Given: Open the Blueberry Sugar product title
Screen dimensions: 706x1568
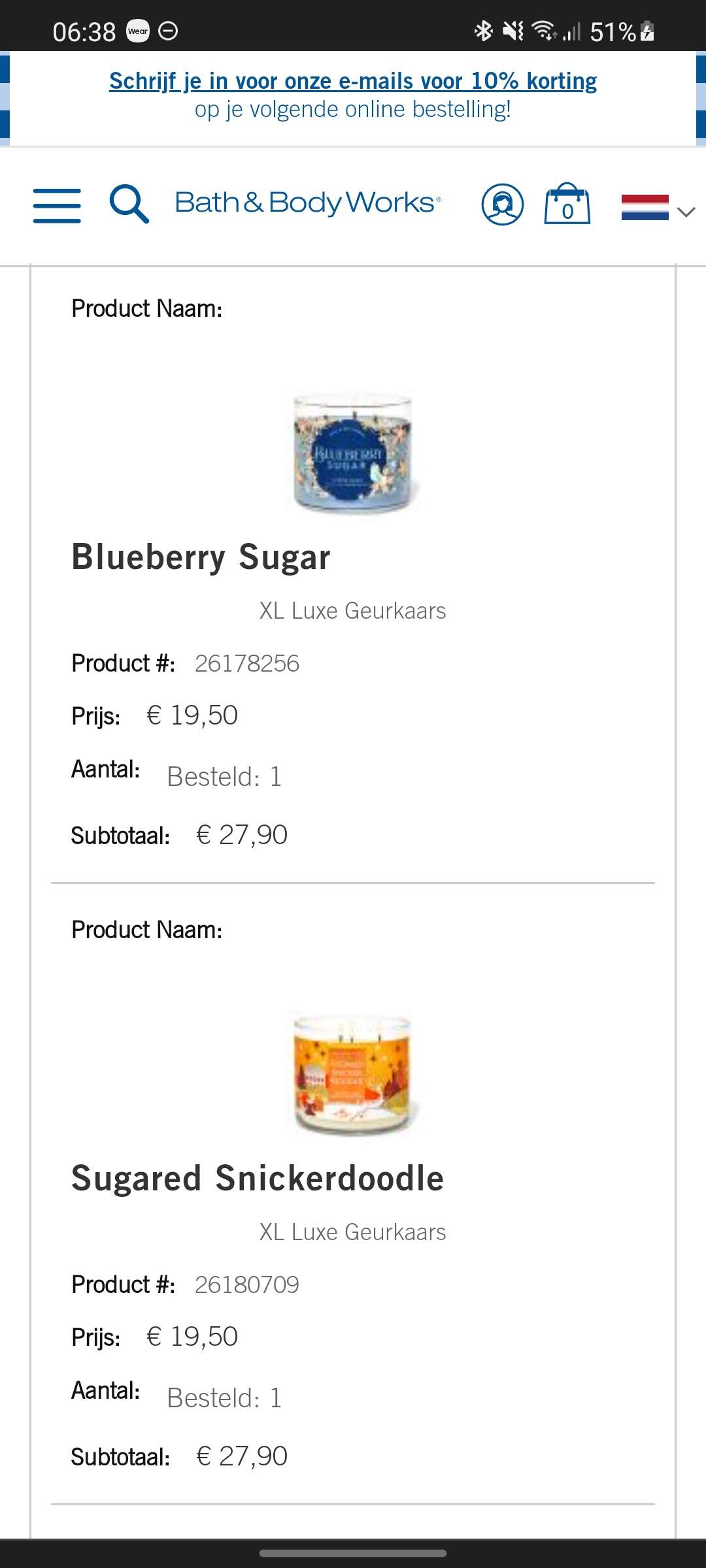Looking at the screenshot, I should pyautogui.click(x=201, y=557).
